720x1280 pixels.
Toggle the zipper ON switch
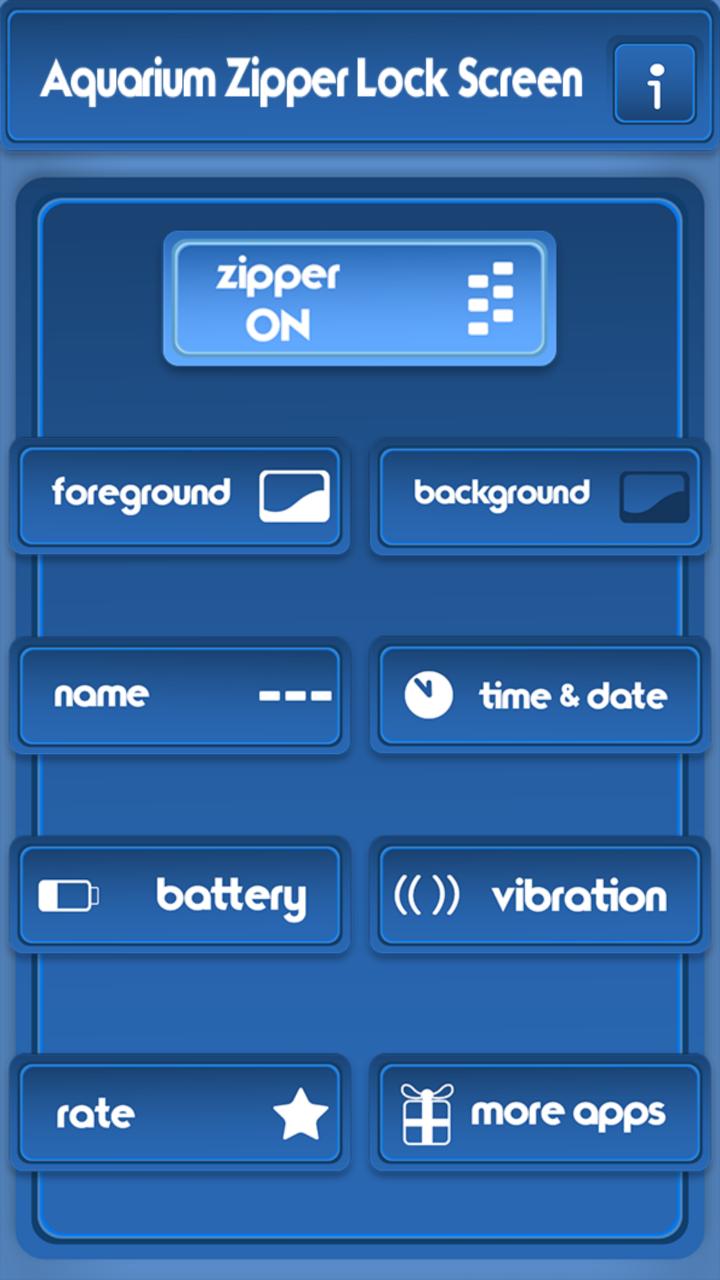click(x=359, y=299)
